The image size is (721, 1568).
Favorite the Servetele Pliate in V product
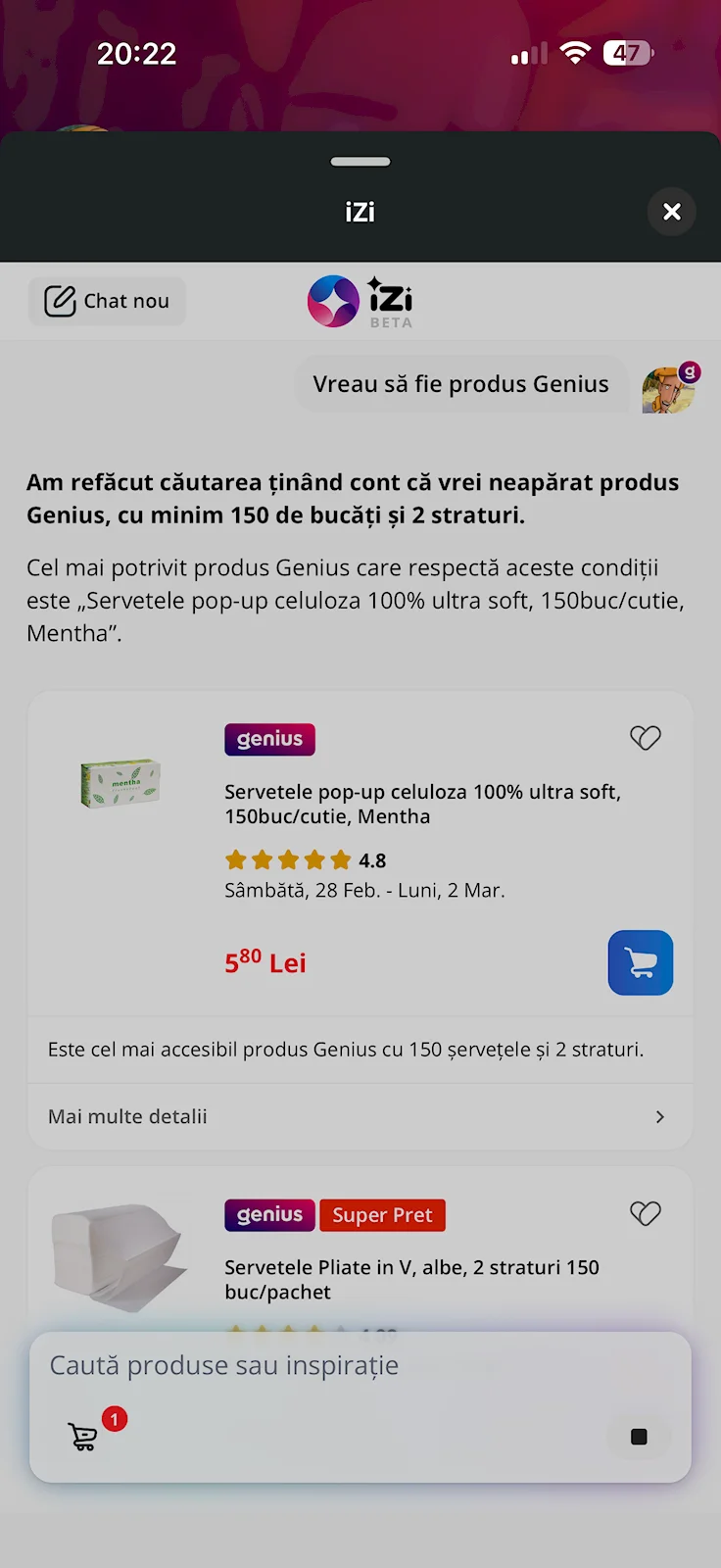[x=645, y=1213]
